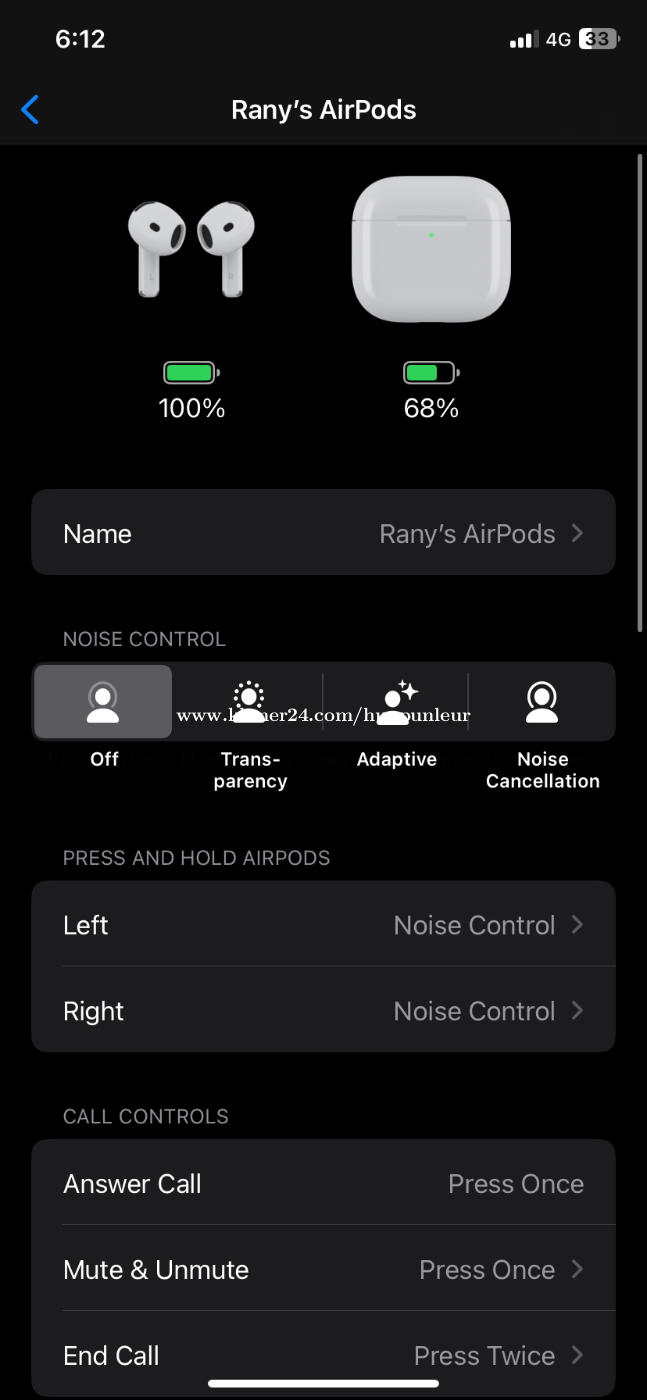
Task: Select the Off noise control mode
Action: [103, 702]
